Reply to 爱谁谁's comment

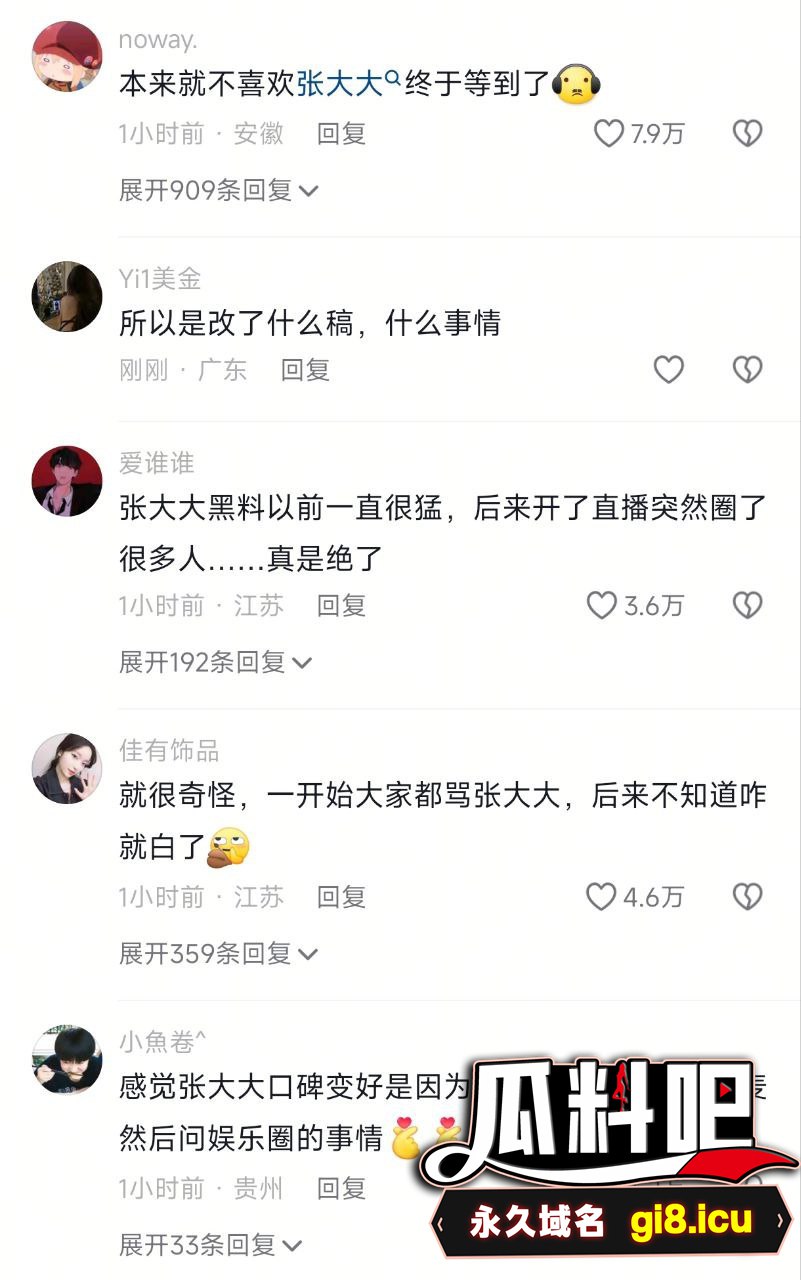click(341, 606)
